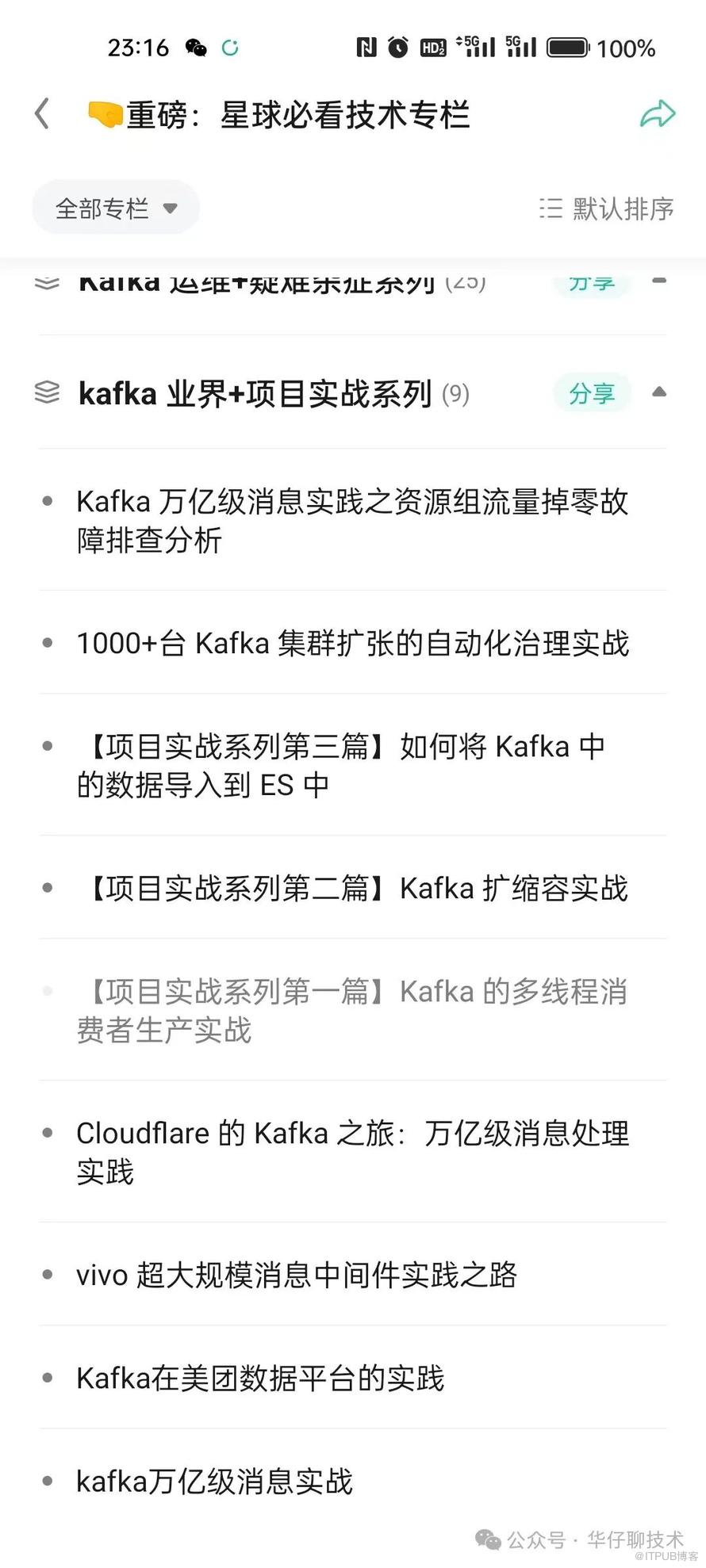The width and height of the screenshot is (706, 1568).
Task: Open article on 资源组流量掉零故障排查分析
Action: (352, 521)
